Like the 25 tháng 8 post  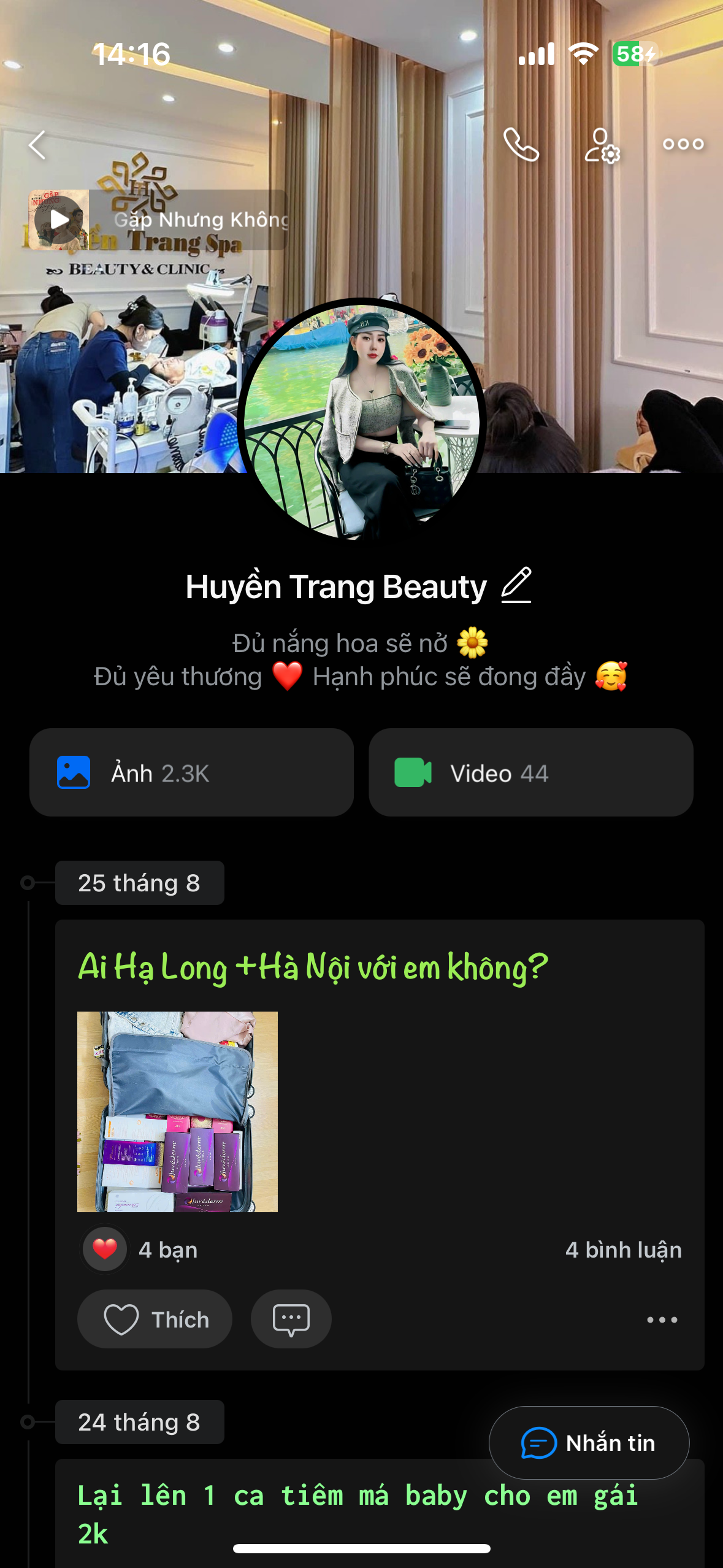coord(155,1319)
